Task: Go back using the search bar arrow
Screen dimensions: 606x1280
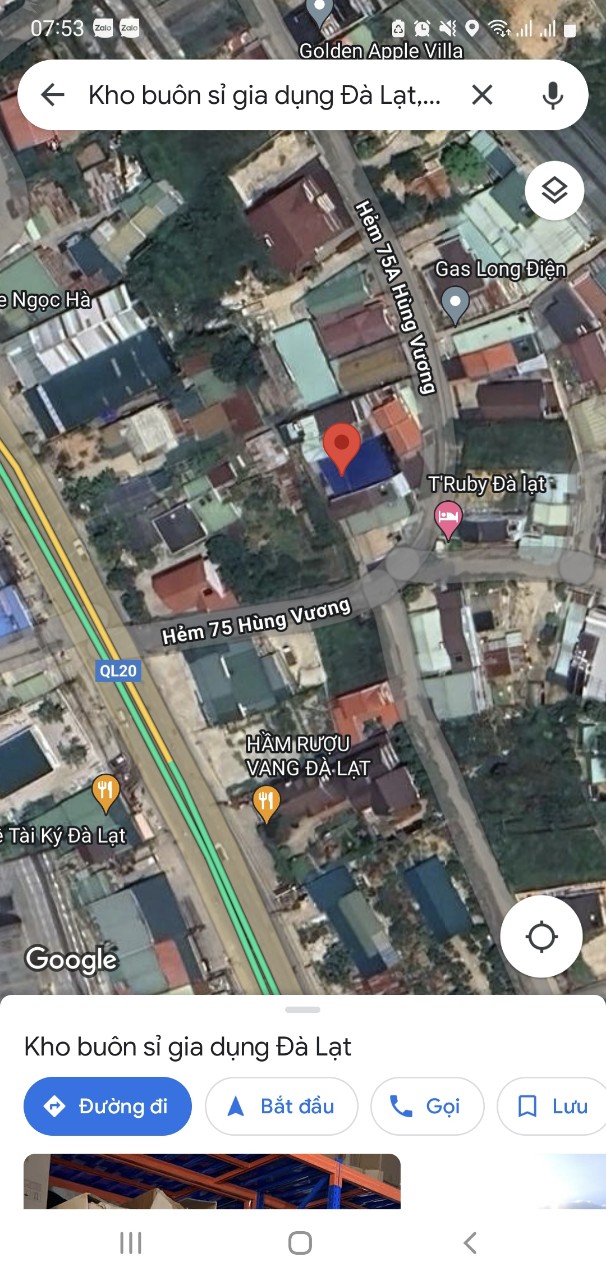Action: coord(52,95)
